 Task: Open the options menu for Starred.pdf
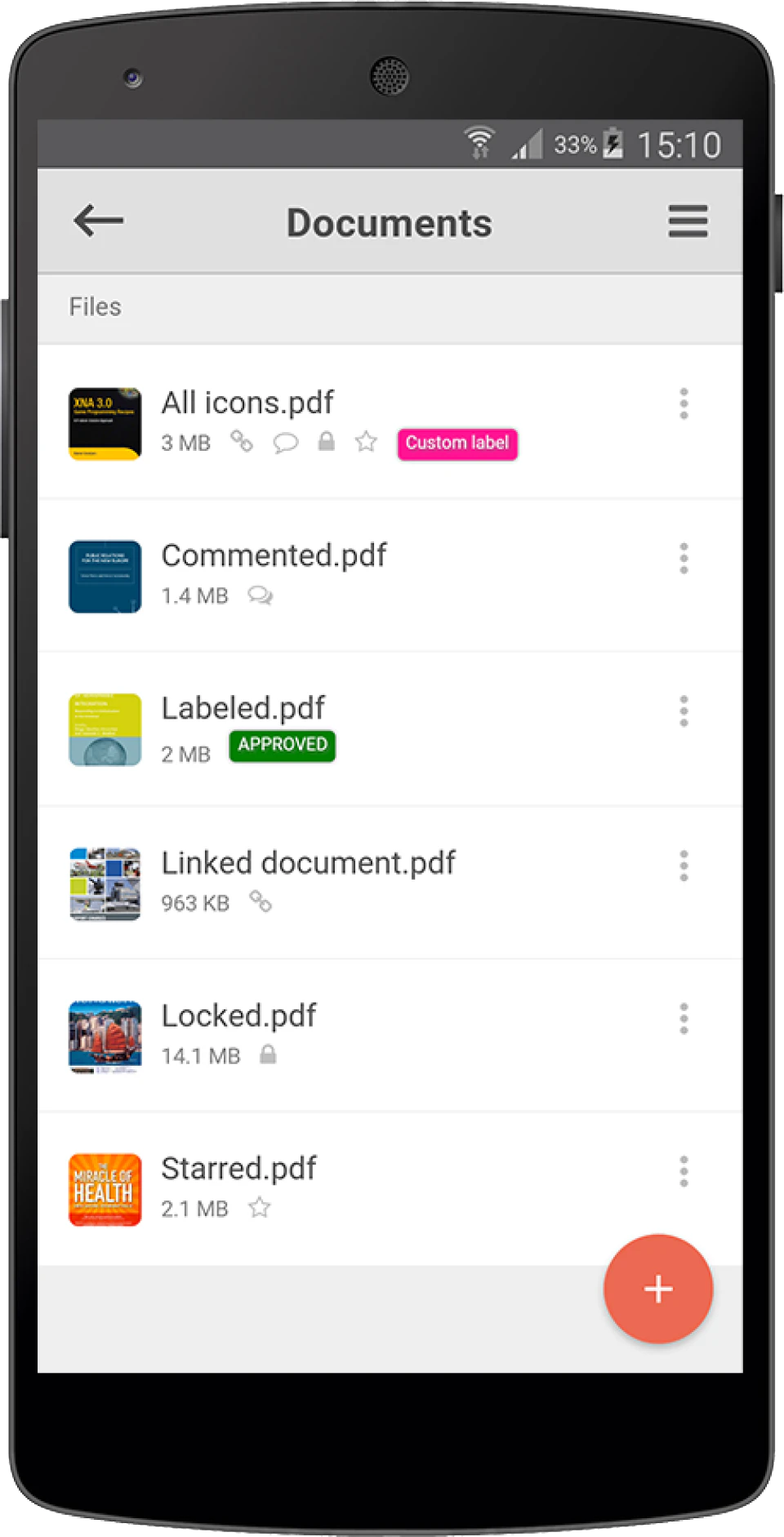(684, 1171)
